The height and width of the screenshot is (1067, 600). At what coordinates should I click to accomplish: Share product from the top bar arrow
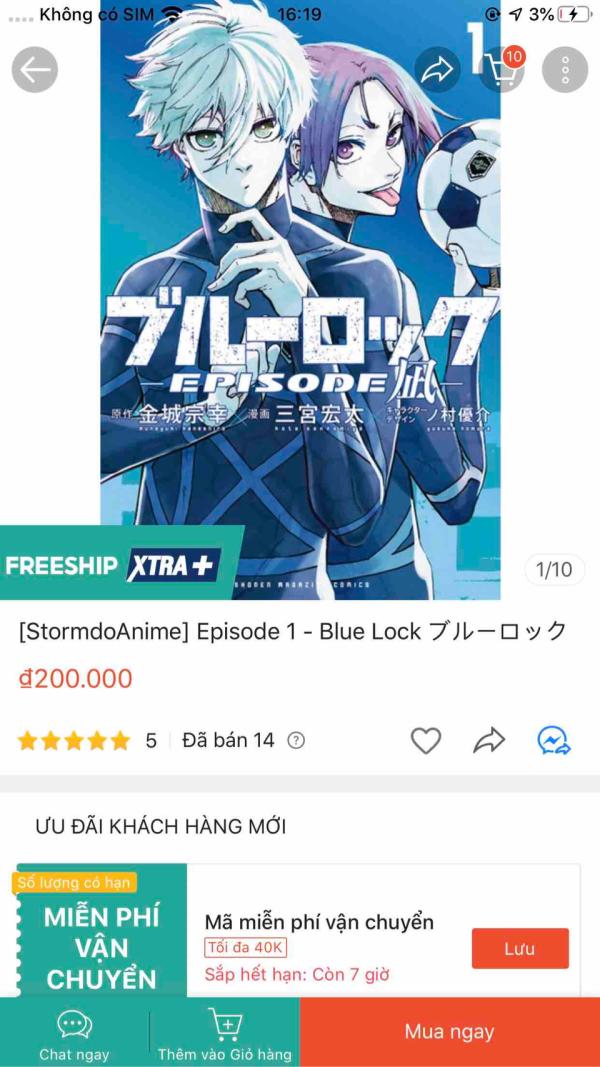point(438,69)
